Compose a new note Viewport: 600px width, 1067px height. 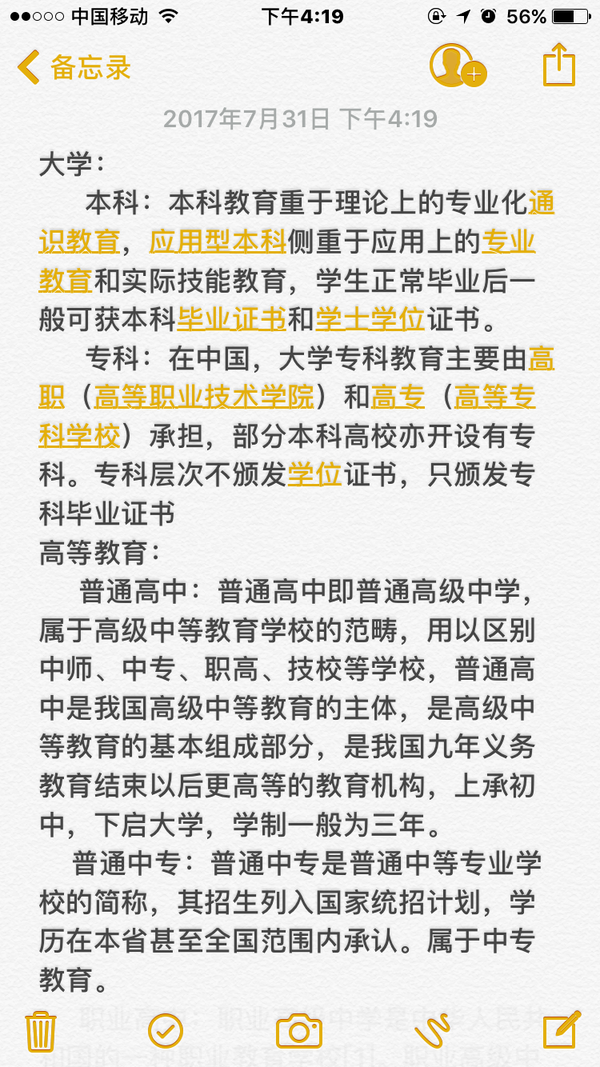tap(562, 1030)
